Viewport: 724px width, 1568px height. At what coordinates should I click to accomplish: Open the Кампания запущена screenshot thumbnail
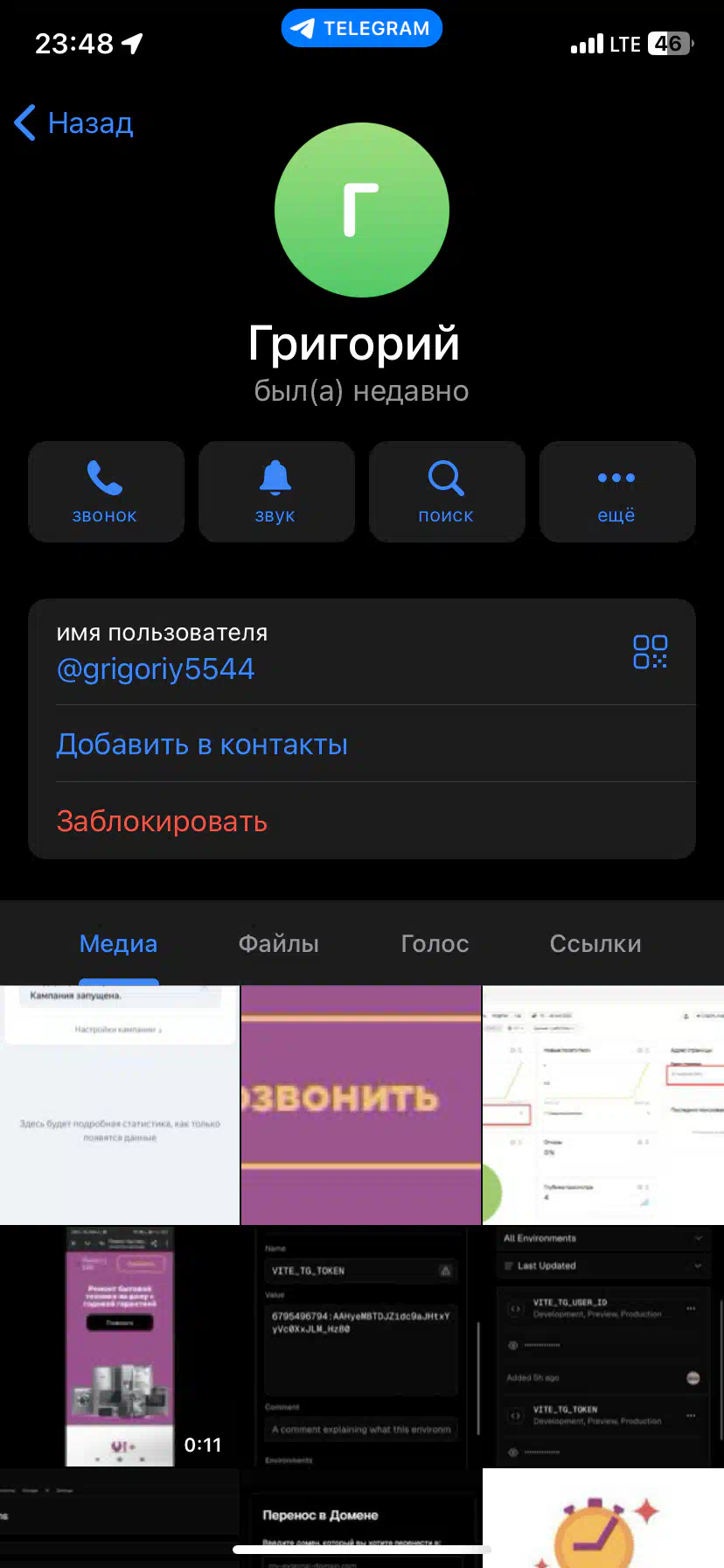click(x=120, y=1105)
